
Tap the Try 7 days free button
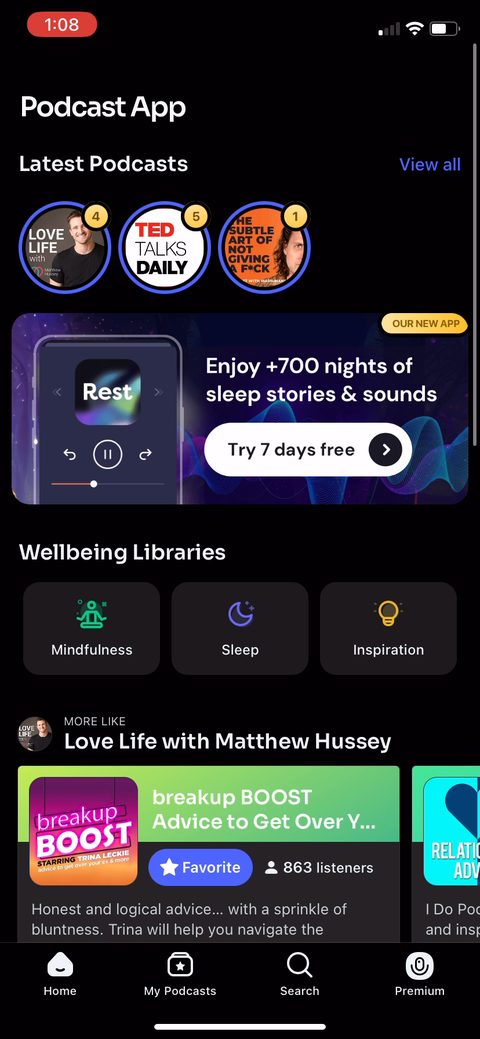tap(308, 450)
